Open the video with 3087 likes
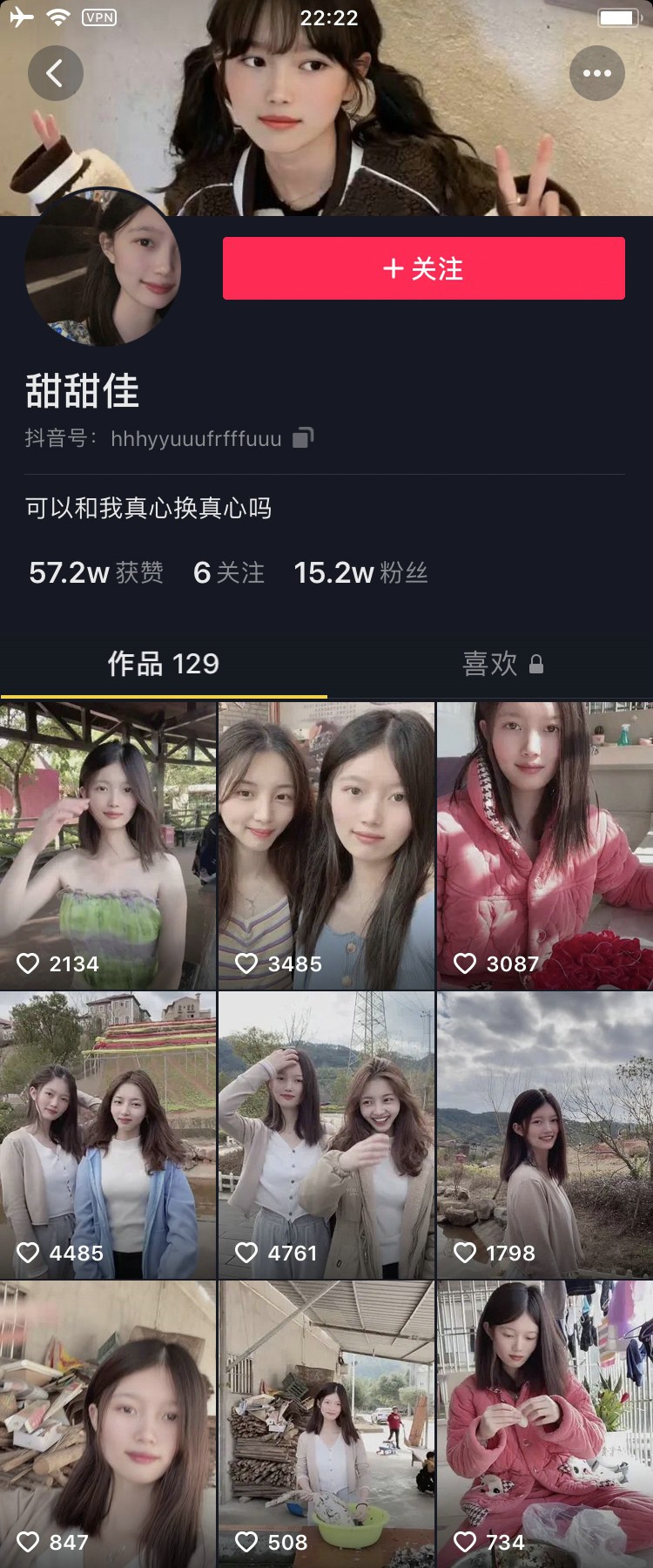 click(x=545, y=845)
